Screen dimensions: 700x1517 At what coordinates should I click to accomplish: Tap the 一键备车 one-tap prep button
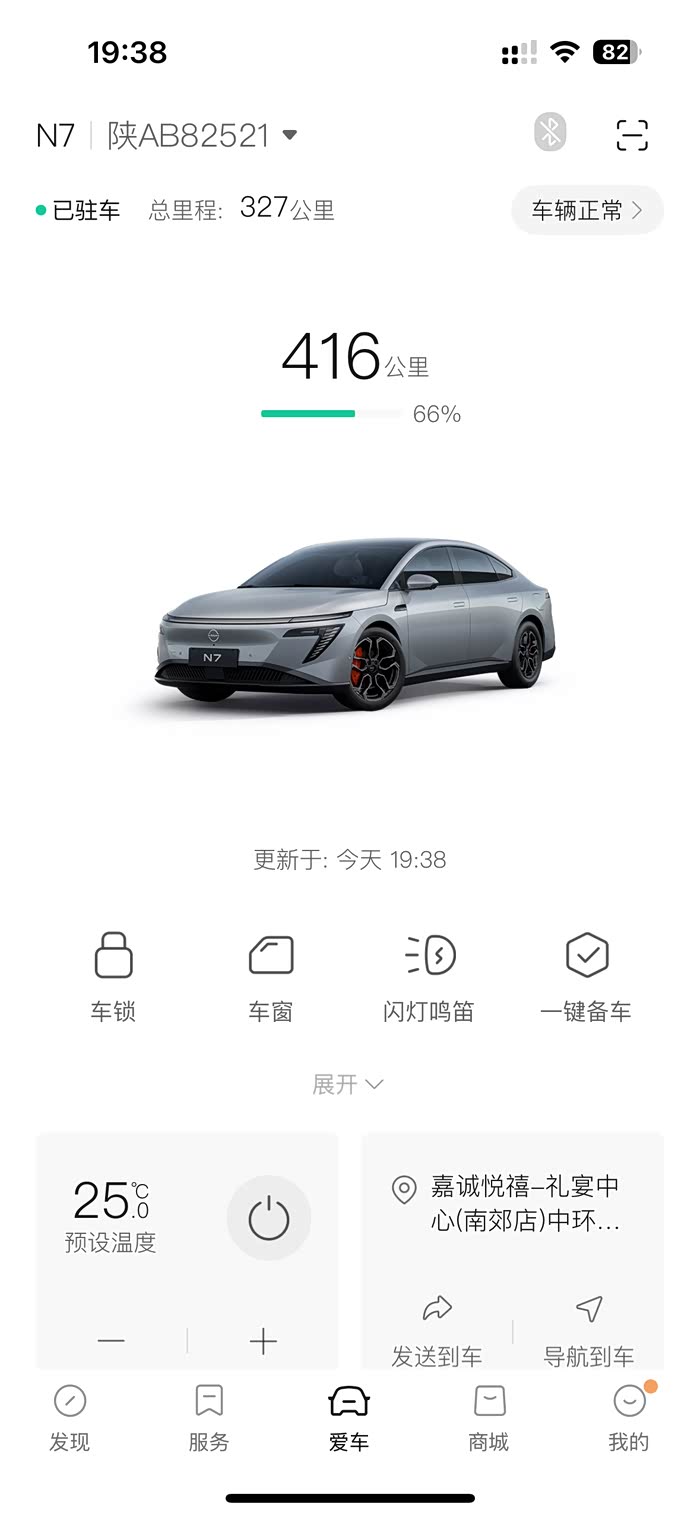coord(586,975)
